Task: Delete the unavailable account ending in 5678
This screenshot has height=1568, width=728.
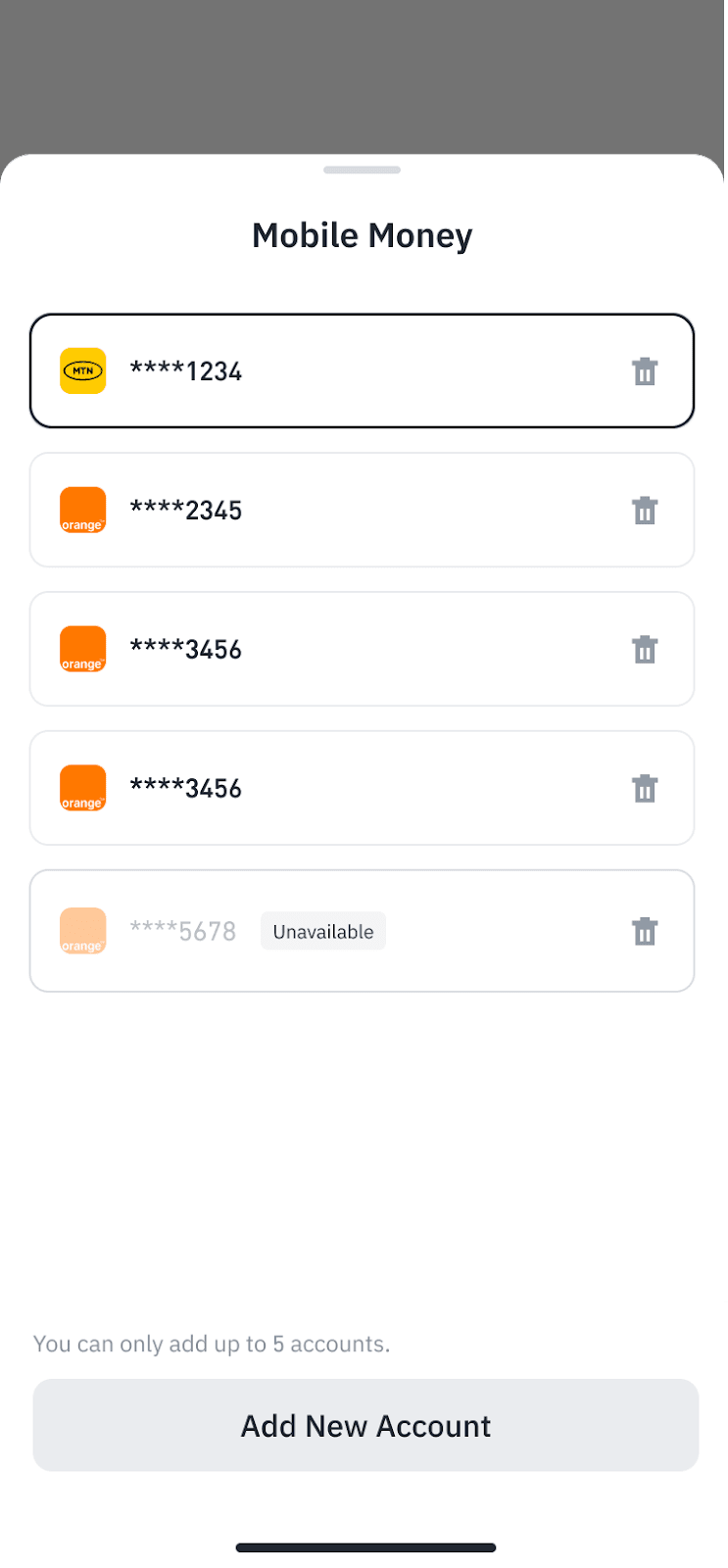Action: pos(645,931)
